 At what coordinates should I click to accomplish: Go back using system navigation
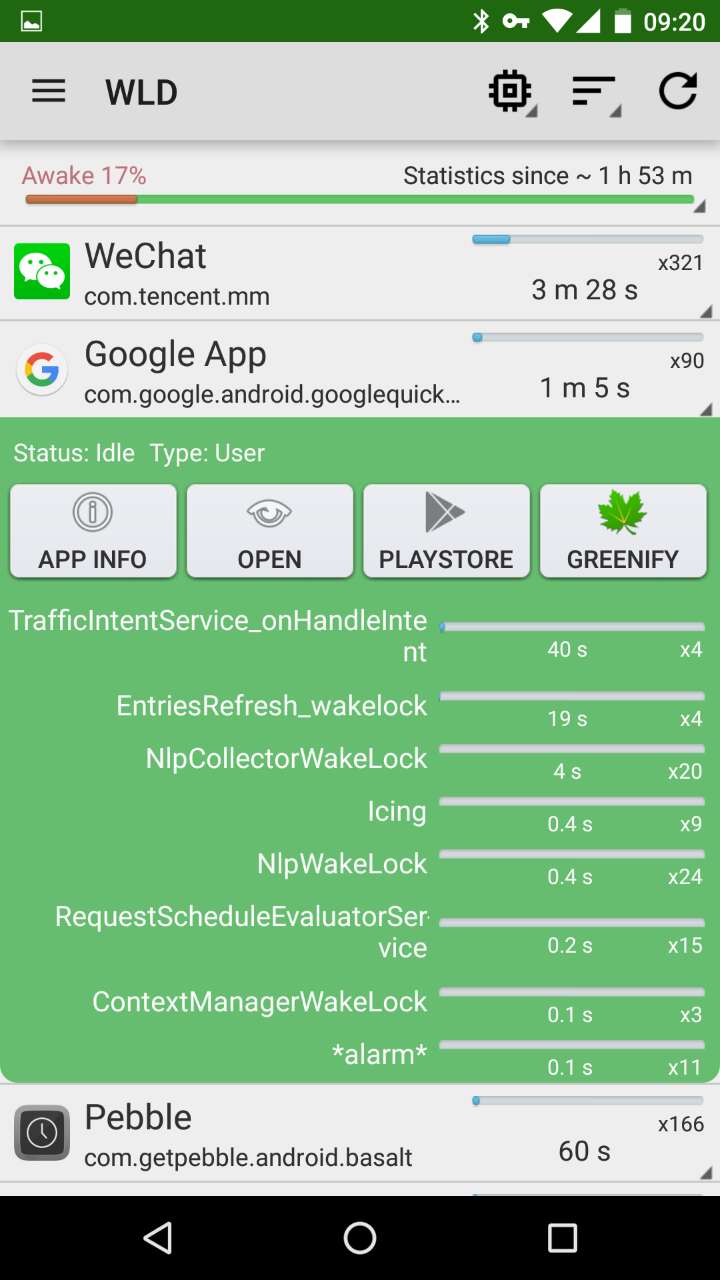tap(157, 1238)
